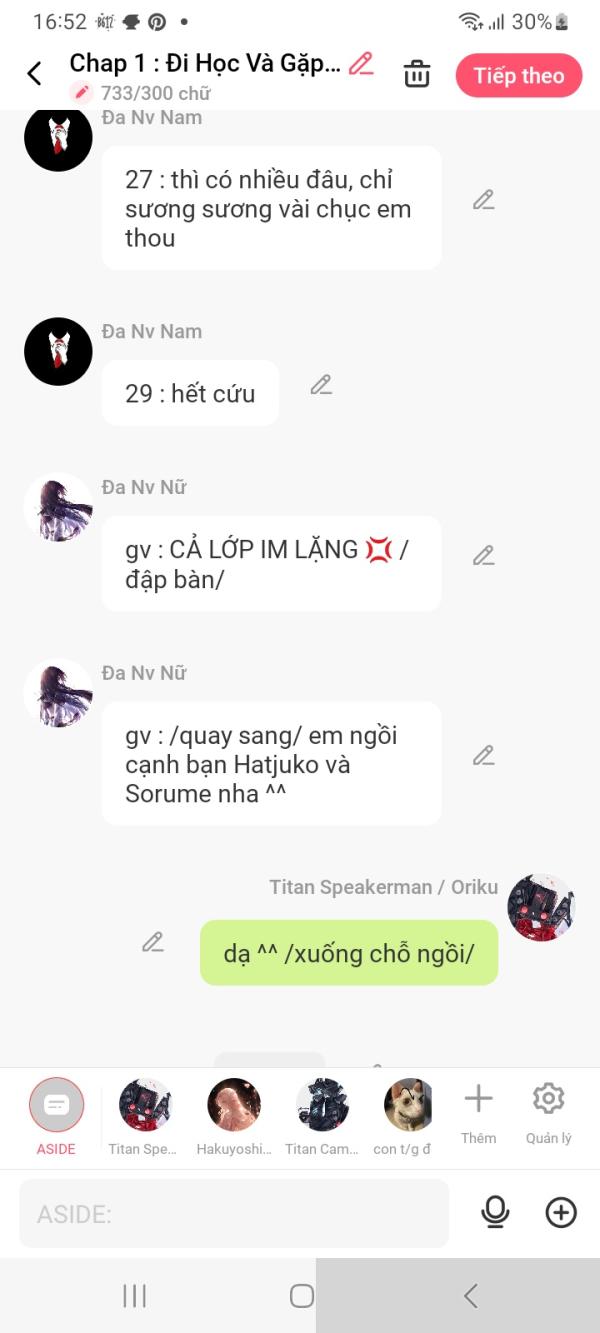Switch speaker to Hakuyoshi...
The width and height of the screenshot is (600, 1333).
[234, 1105]
